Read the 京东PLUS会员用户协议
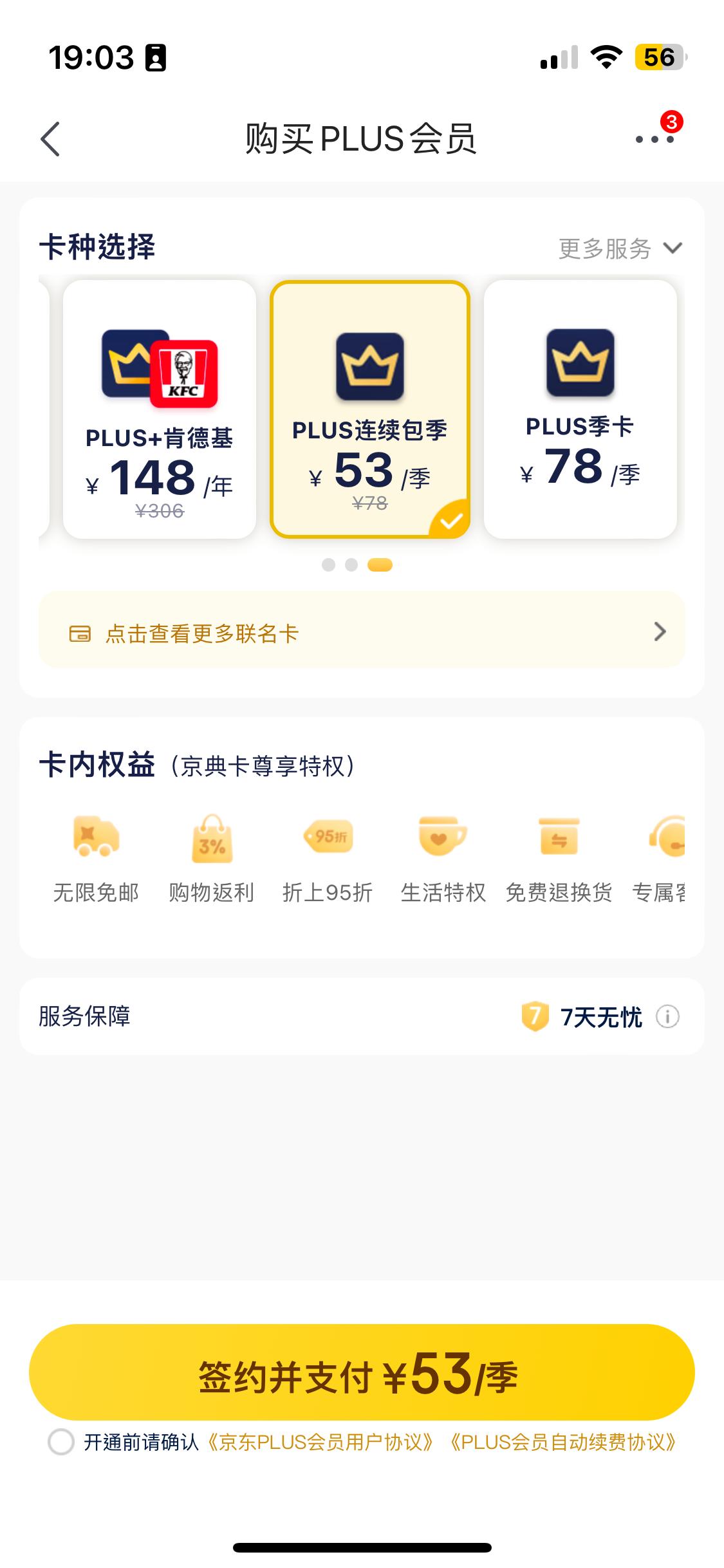 pyautogui.click(x=320, y=1442)
